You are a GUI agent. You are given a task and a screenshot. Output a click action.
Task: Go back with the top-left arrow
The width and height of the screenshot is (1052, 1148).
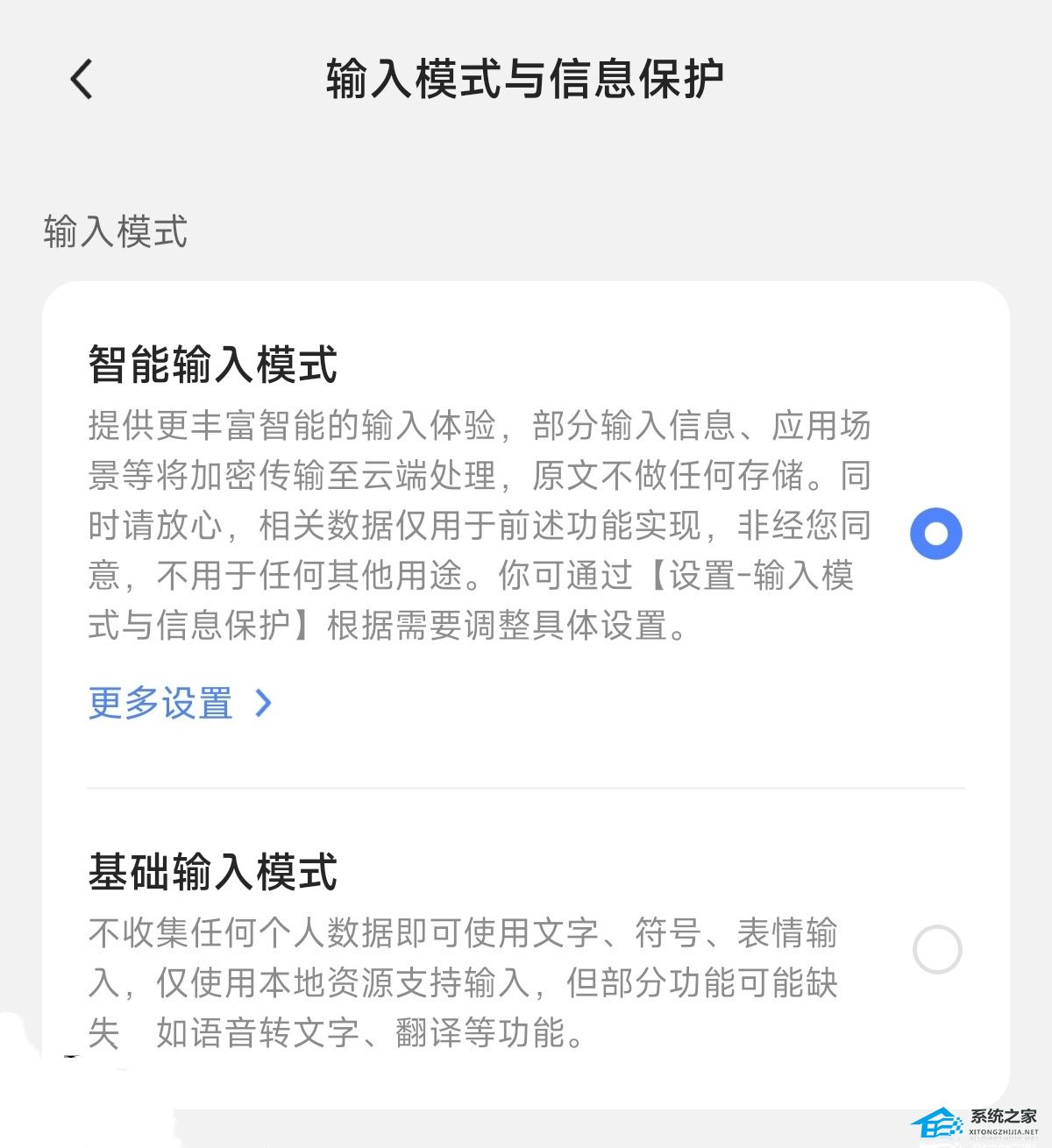pos(82,80)
